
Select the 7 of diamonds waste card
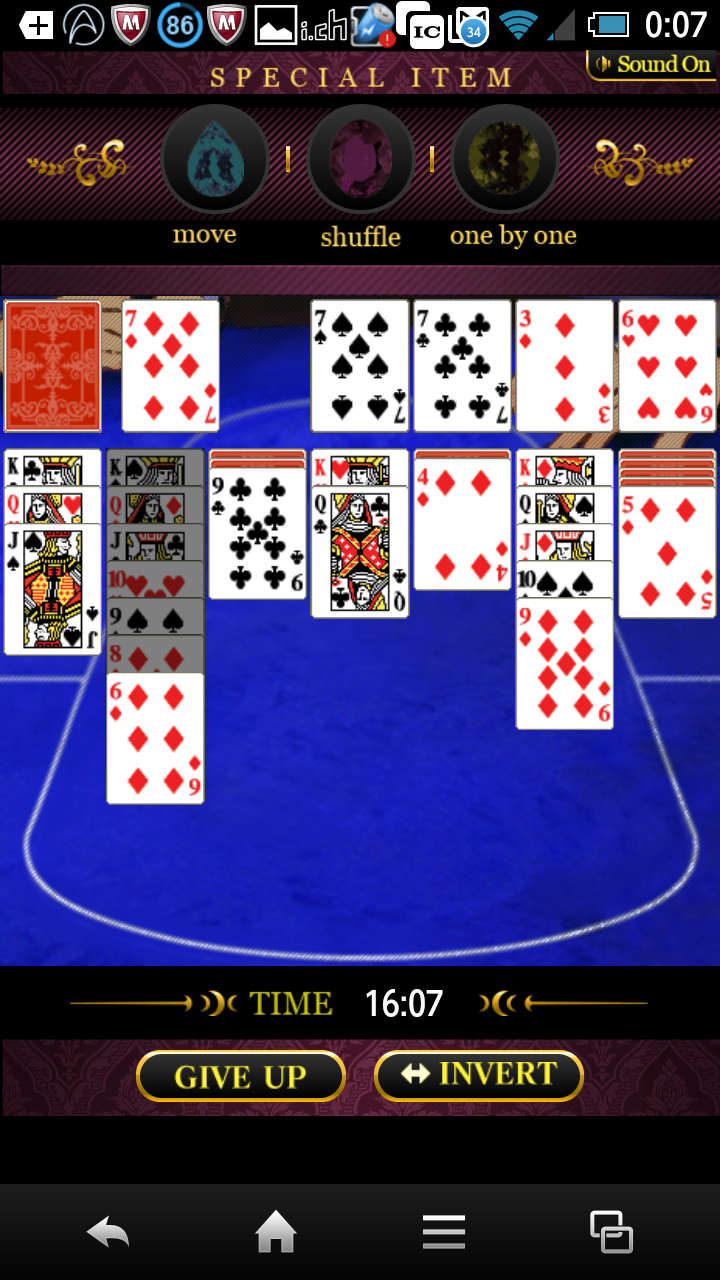click(x=171, y=366)
